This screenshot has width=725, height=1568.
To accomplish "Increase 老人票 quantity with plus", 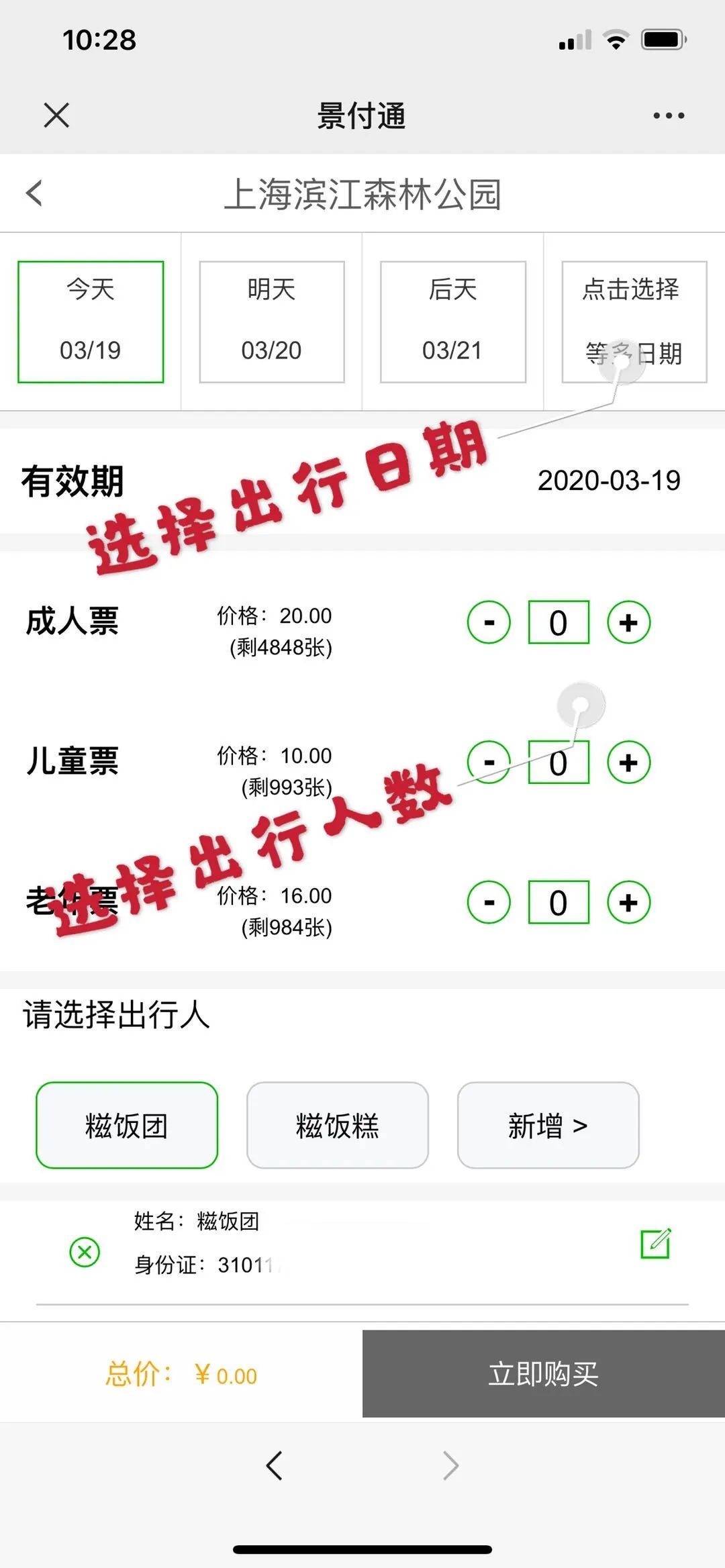I will point(628,902).
